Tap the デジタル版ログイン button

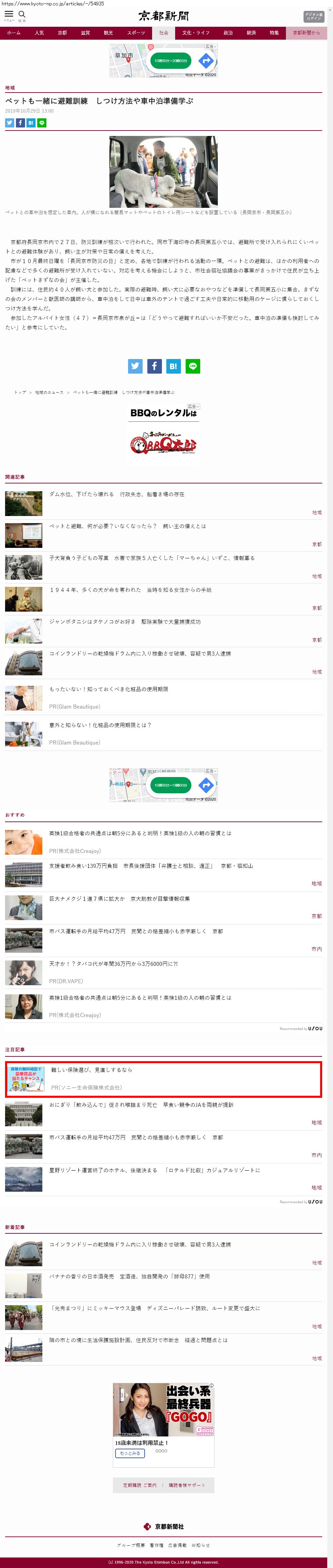point(314,16)
